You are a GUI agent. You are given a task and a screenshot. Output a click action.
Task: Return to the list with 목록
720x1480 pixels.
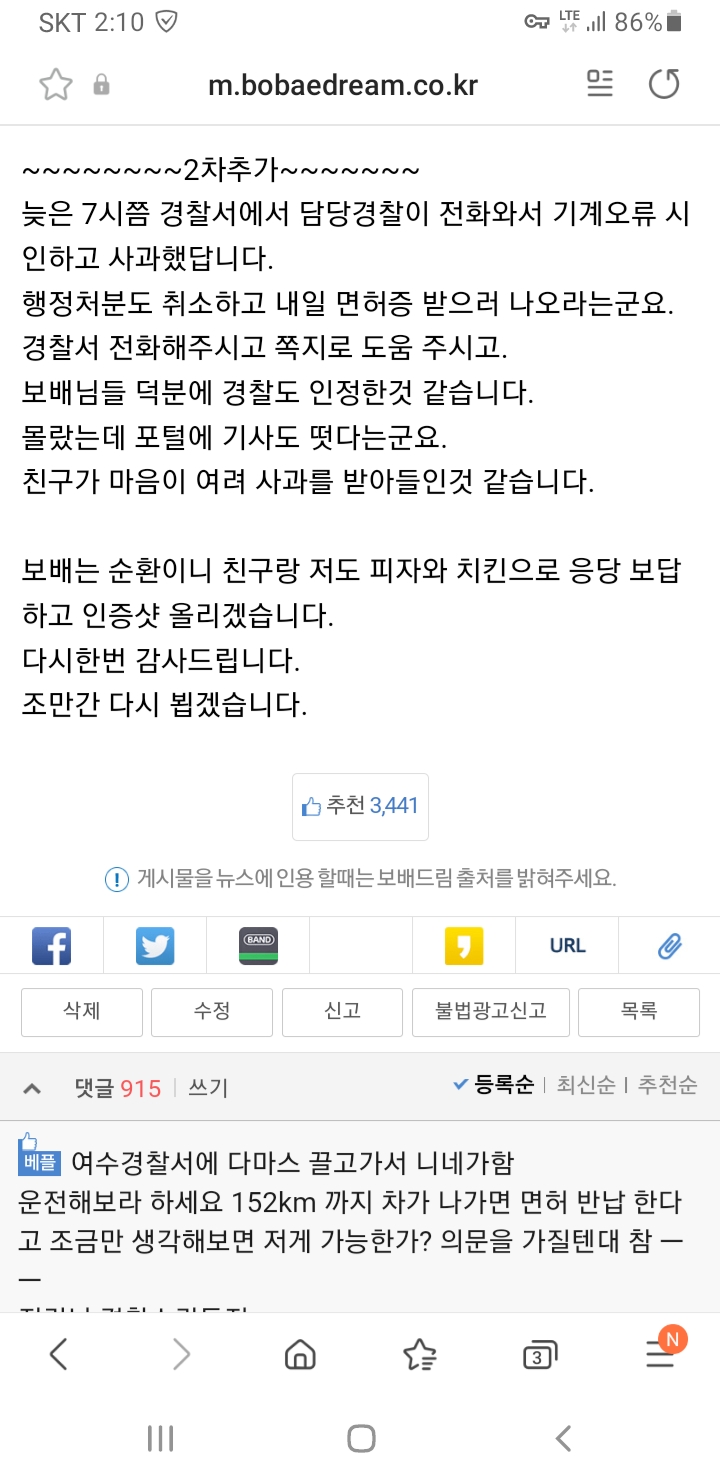638,1011
